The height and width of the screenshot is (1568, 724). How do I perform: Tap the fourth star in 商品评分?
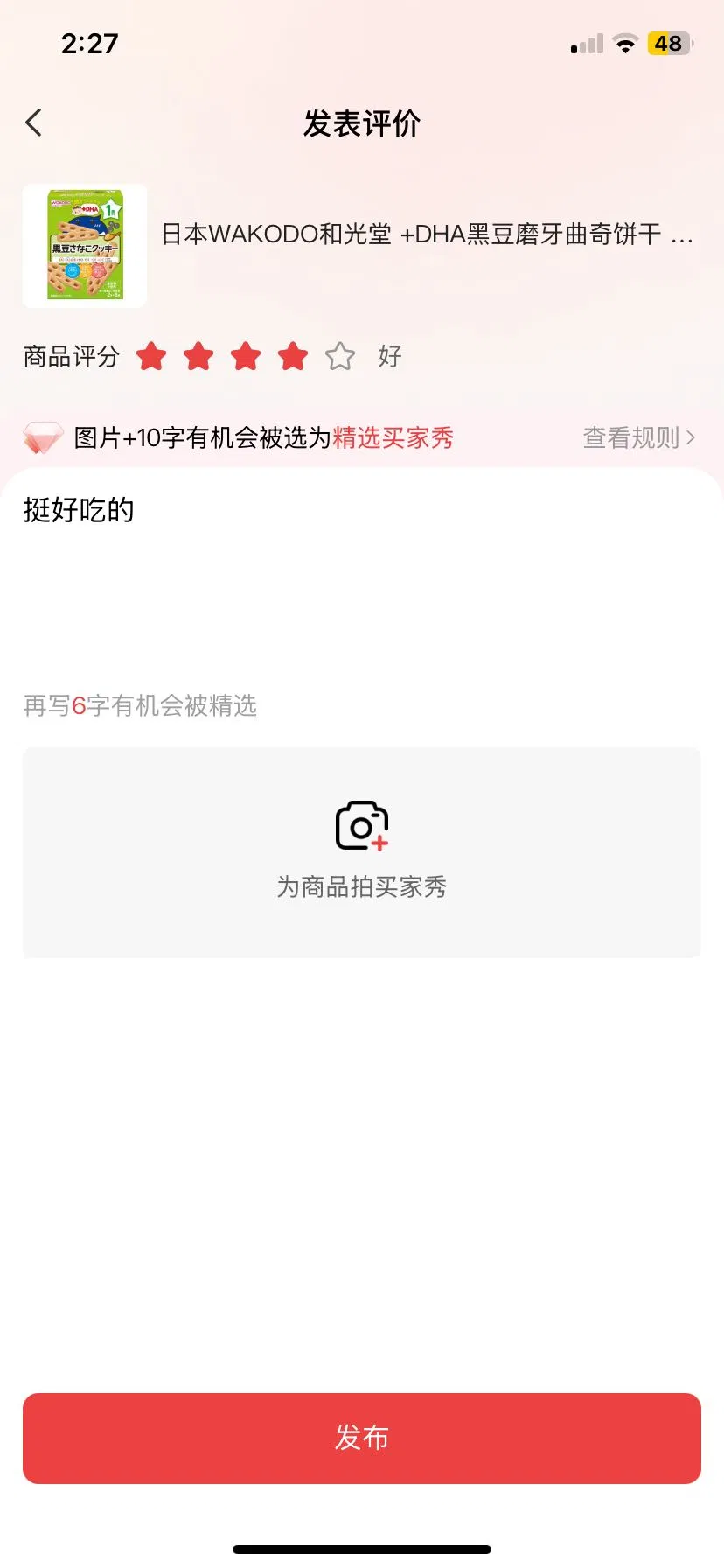point(293,357)
